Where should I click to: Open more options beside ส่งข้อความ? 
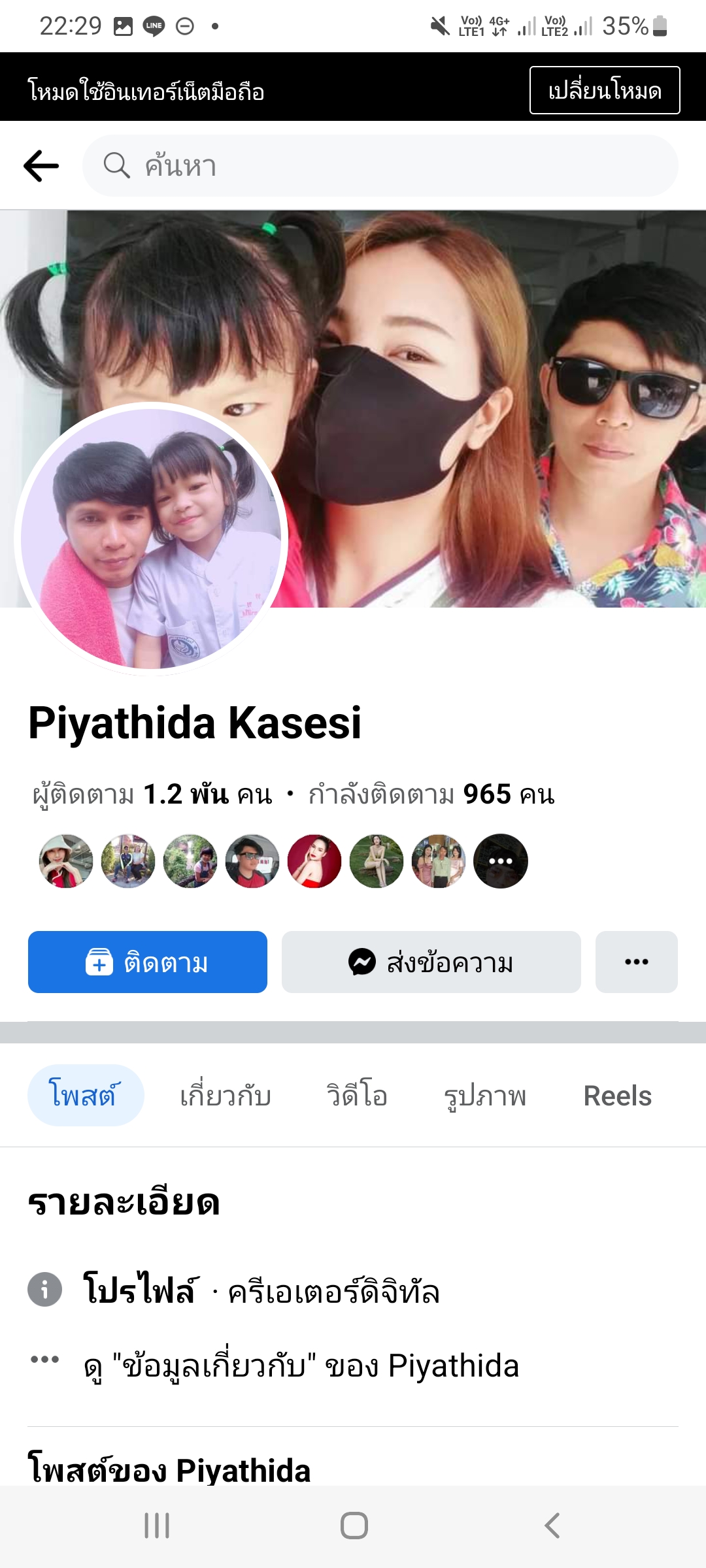(x=636, y=962)
